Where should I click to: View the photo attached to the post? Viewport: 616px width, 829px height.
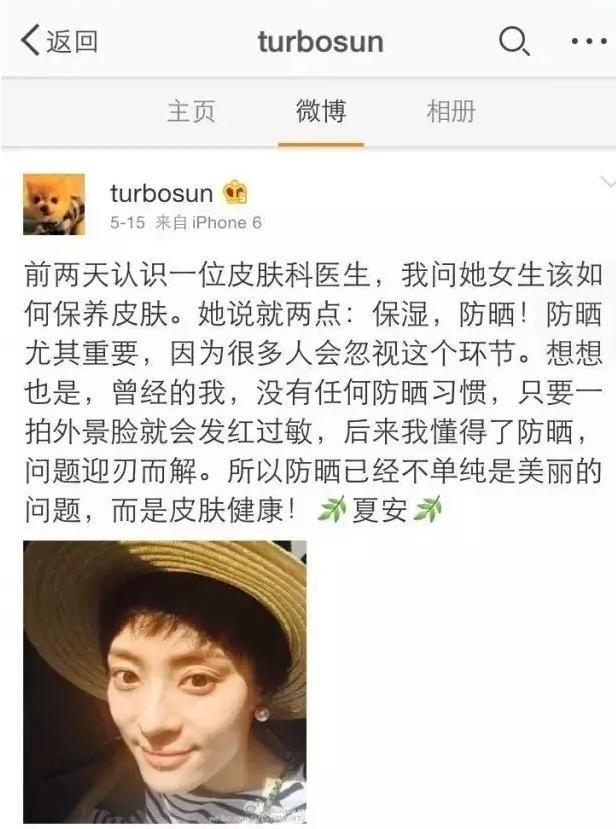(x=164, y=680)
